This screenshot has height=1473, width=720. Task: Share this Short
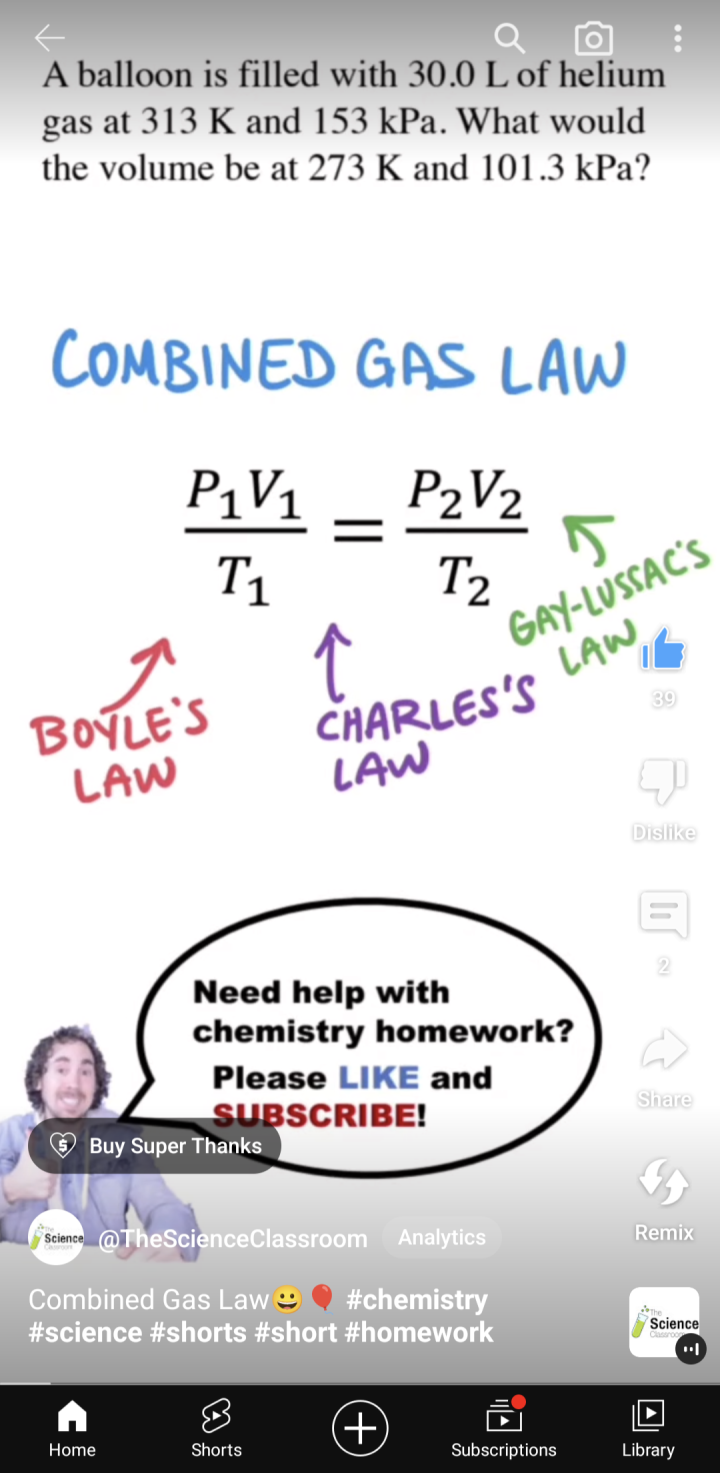pyautogui.click(x=663, y=1050)
